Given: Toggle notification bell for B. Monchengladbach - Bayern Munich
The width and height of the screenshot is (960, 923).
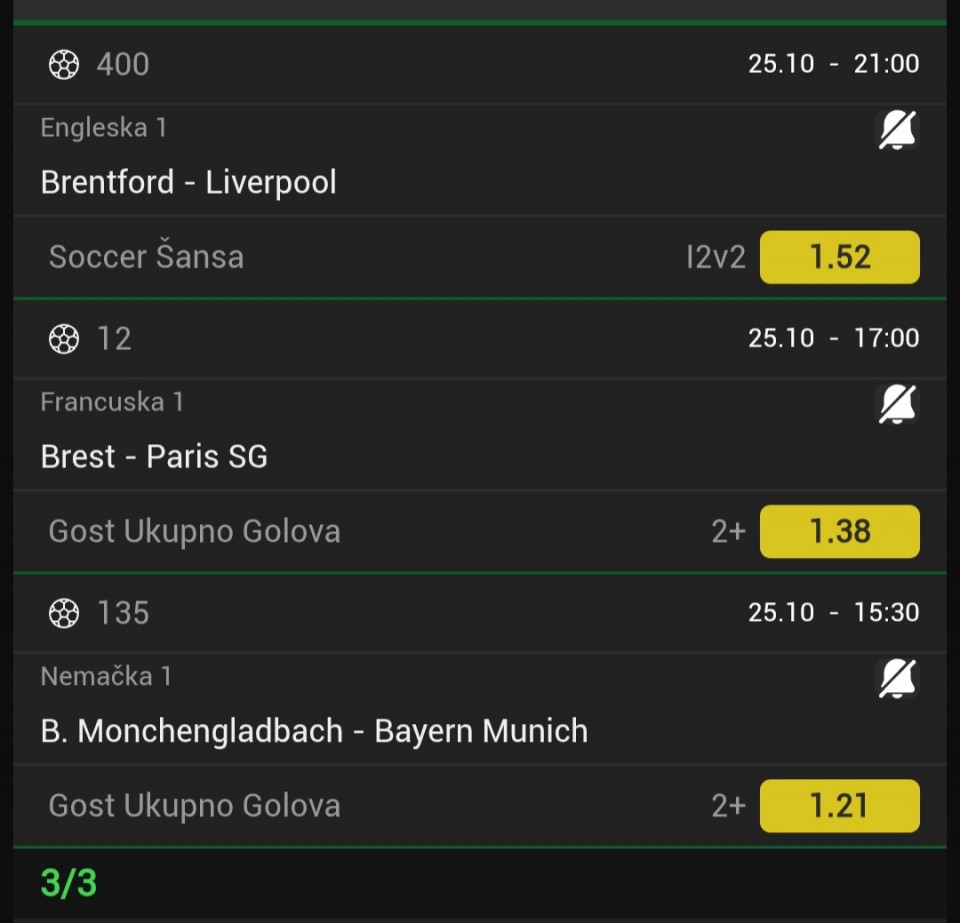Looking at the screenshot, I should click(x=897, y=679).
